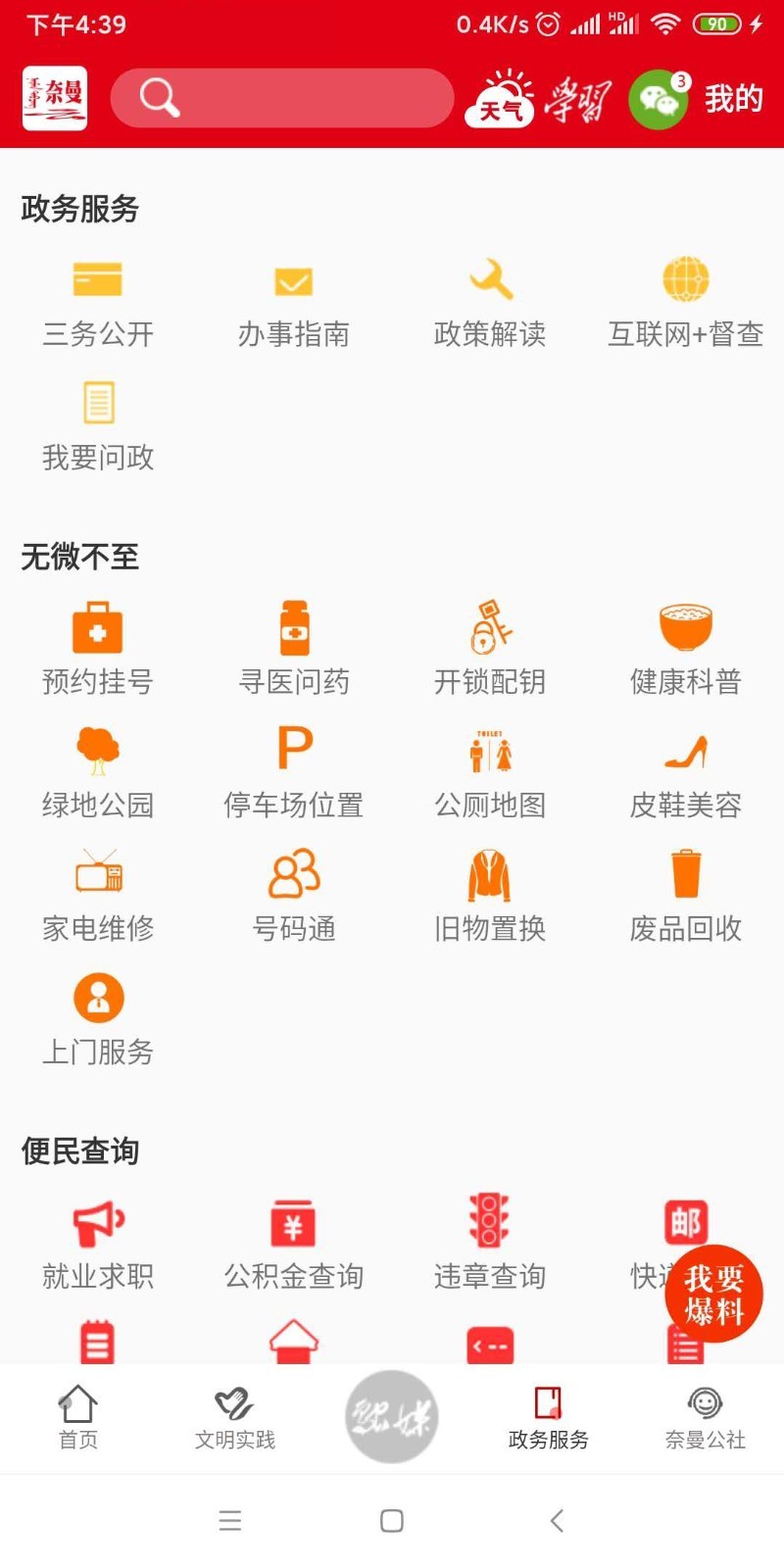
Task: Open the 天气 weather icon
Action: (x=501, y=98)
